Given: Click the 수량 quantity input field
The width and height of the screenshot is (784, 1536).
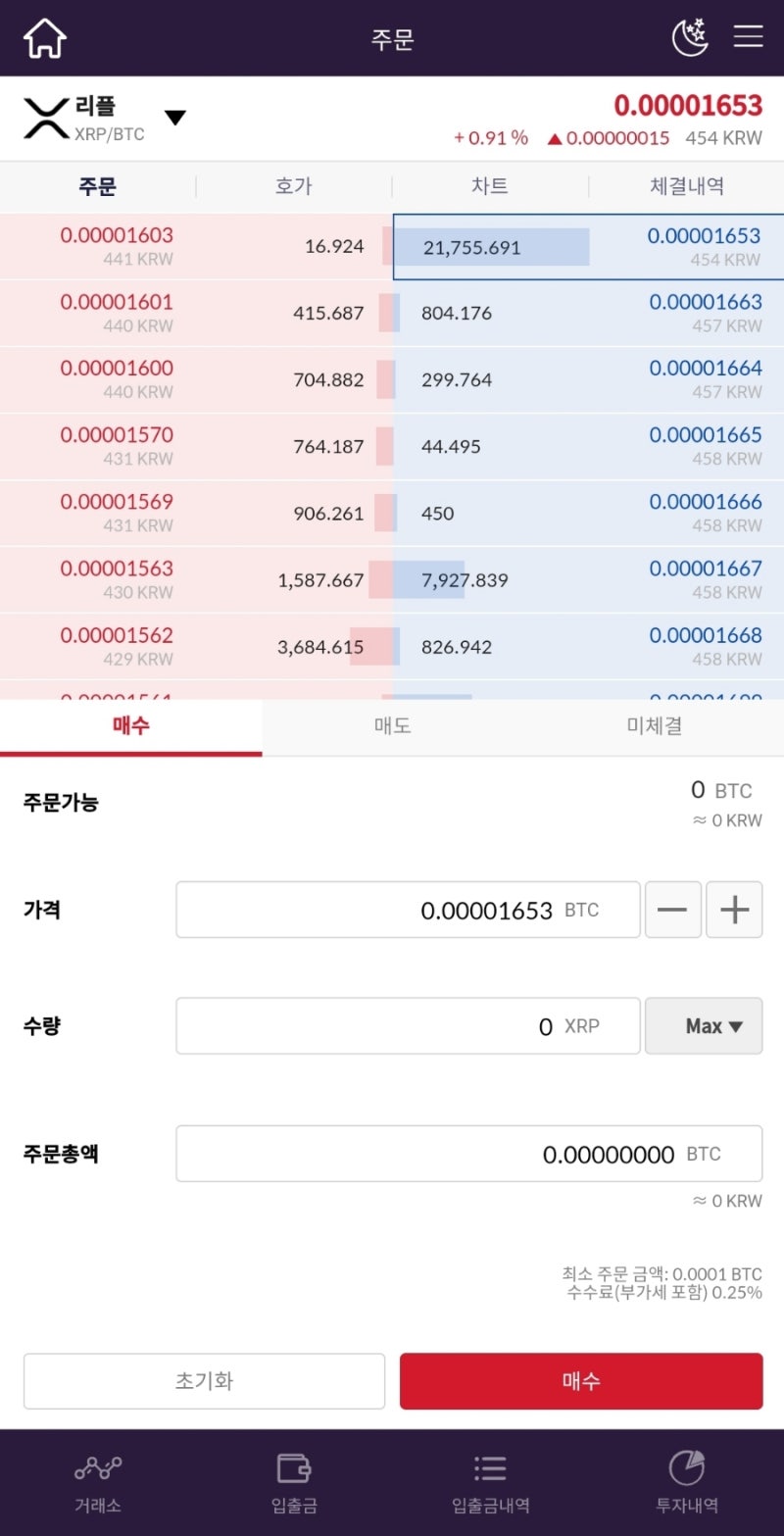Looking at the screenshot, I should point(407,1025).
